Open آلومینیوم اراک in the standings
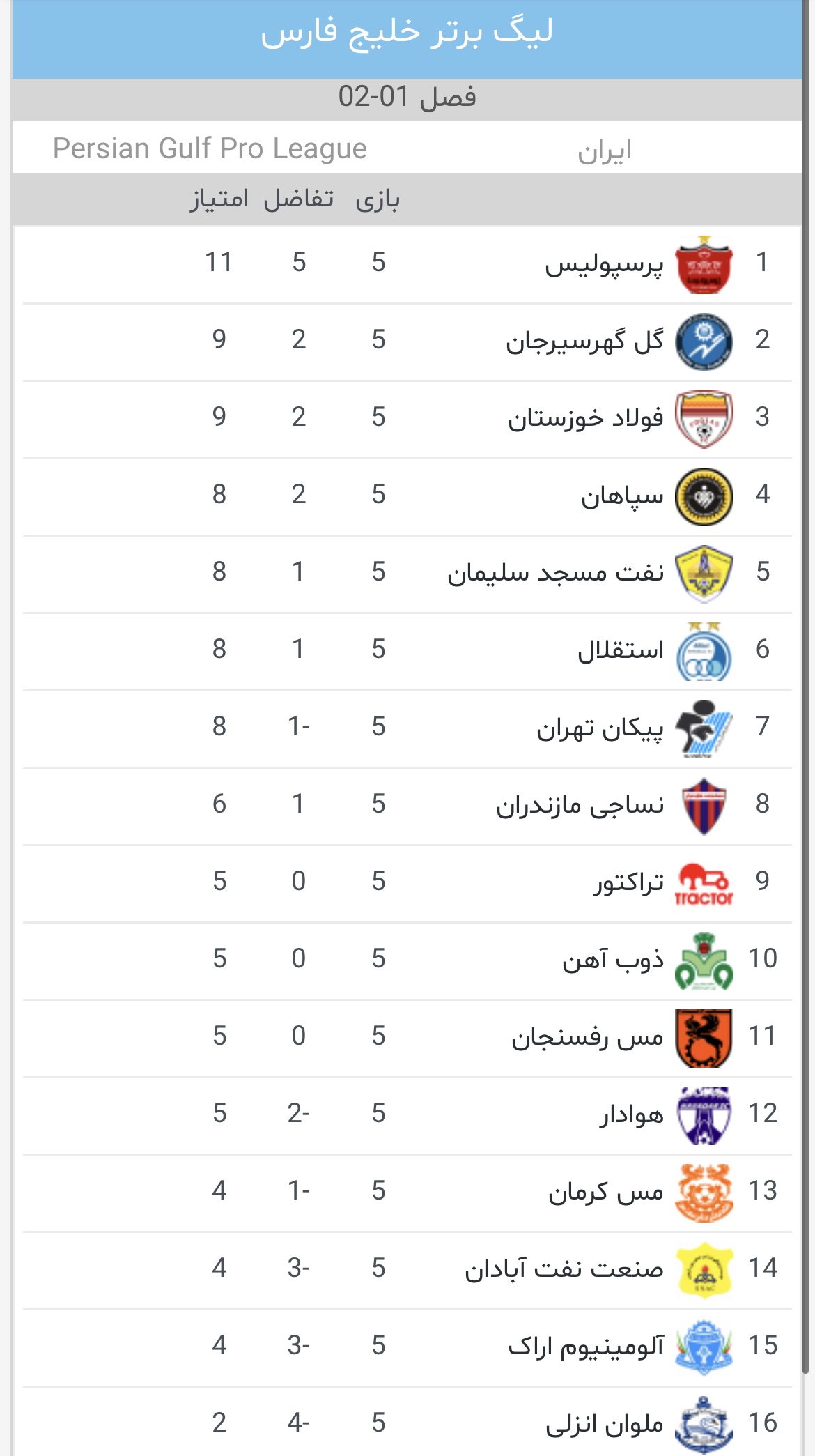This screenshot has height=1456, width=815. (x=407, y=1348)
